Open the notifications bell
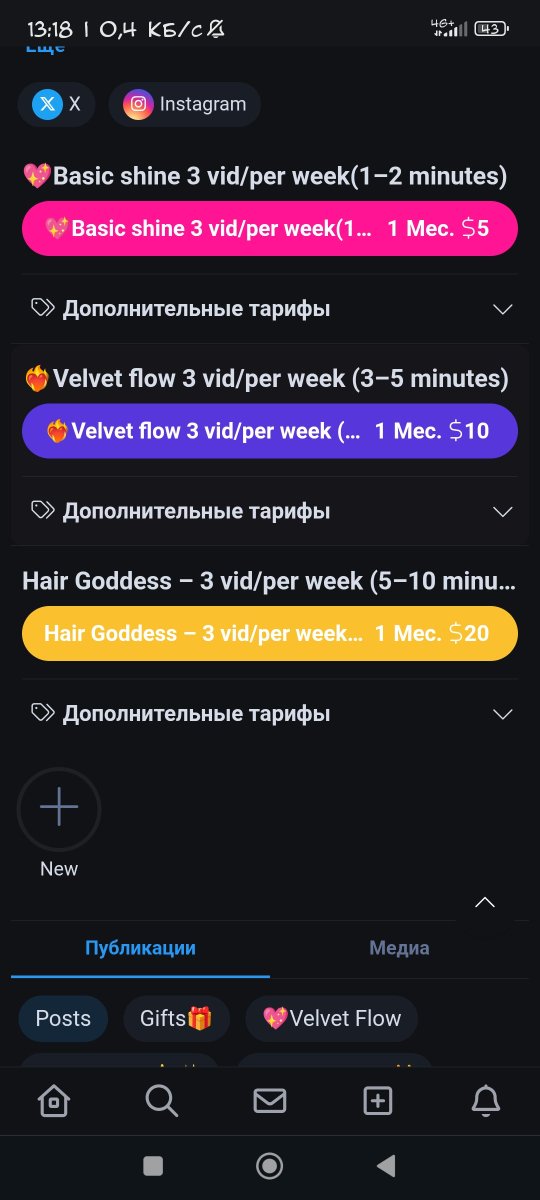 [485, 1101]
